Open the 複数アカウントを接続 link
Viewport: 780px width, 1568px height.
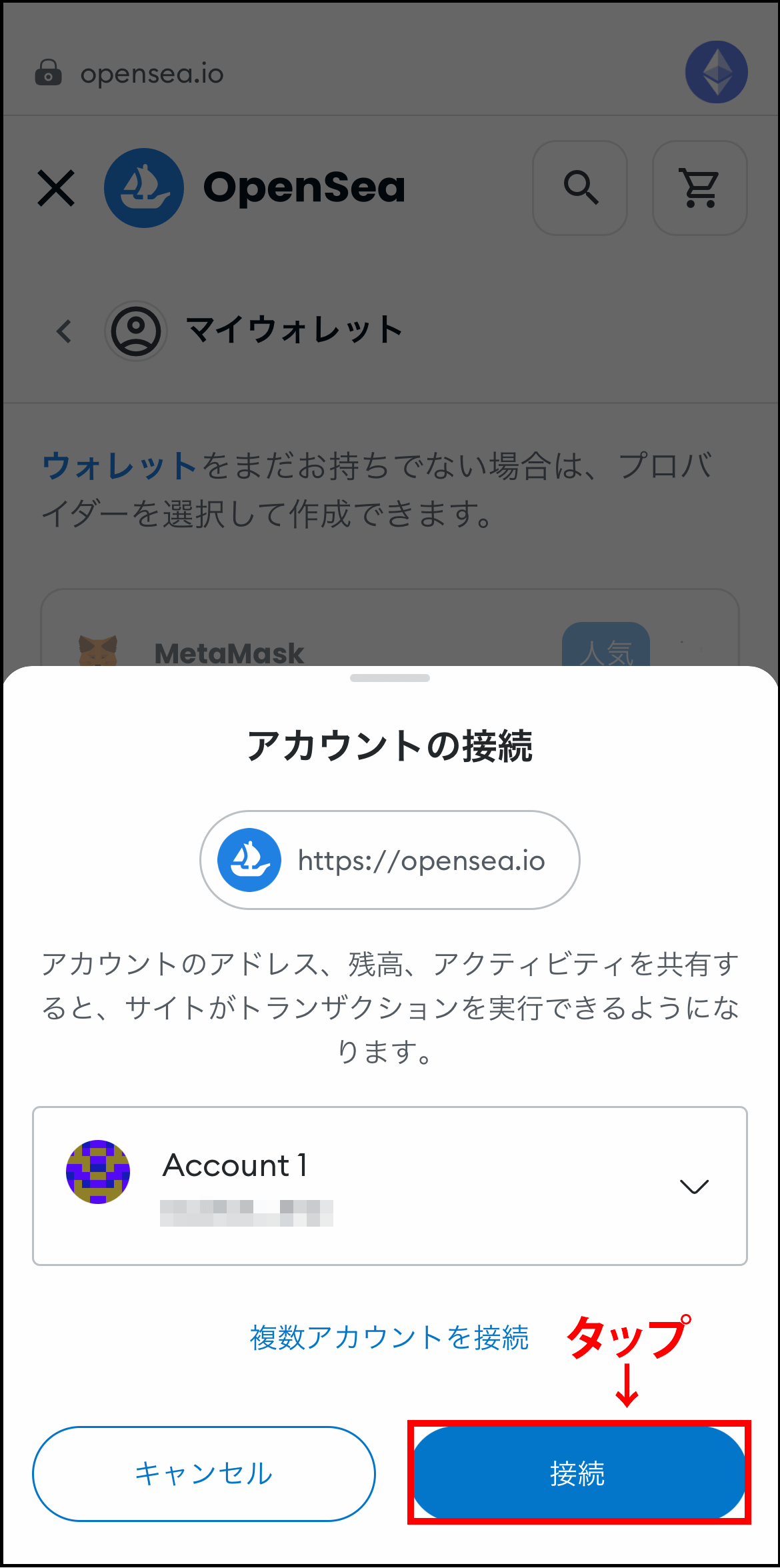[389, 1338]
